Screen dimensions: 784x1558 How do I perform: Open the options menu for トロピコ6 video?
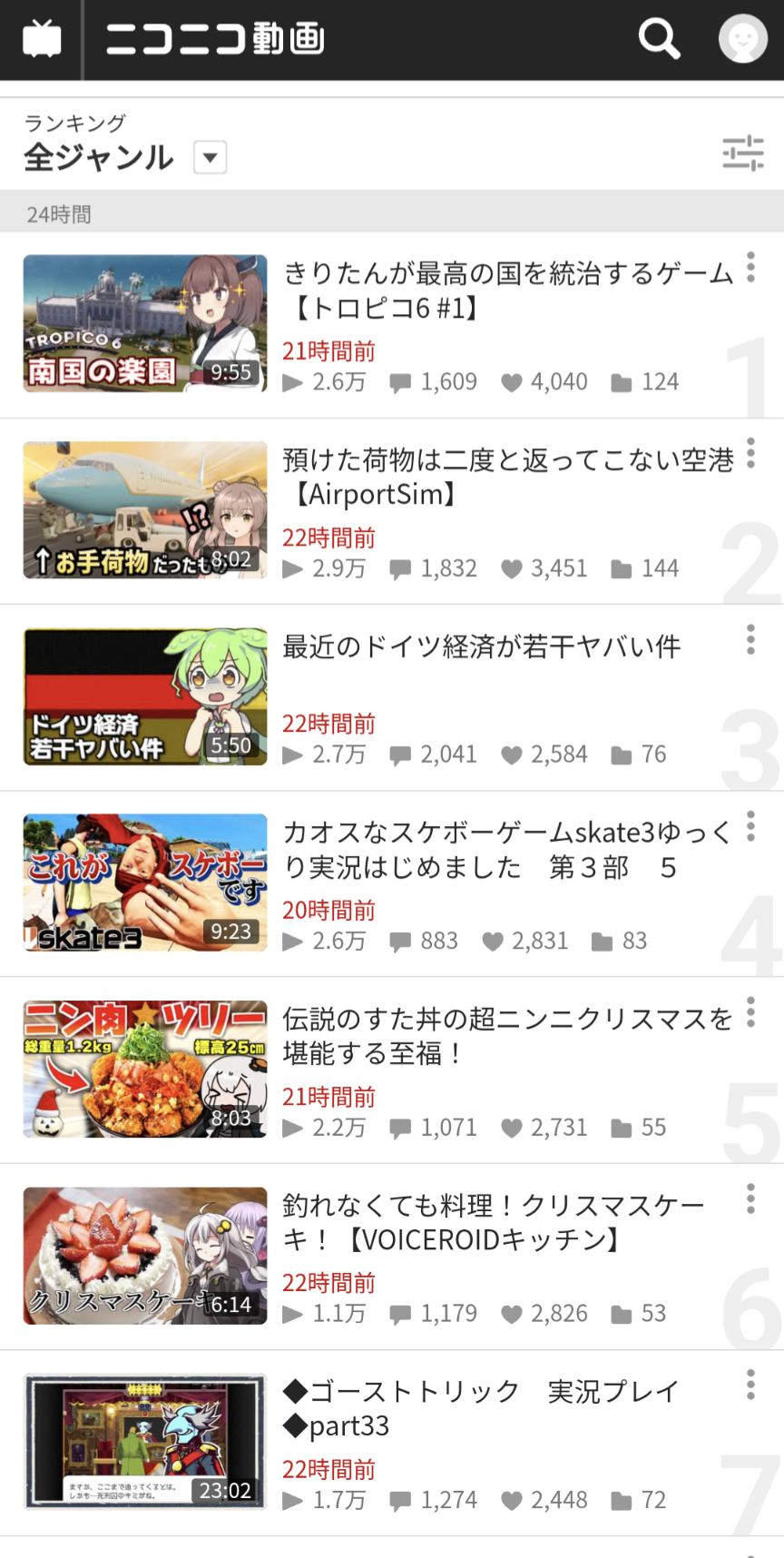[x=750, y=267]
